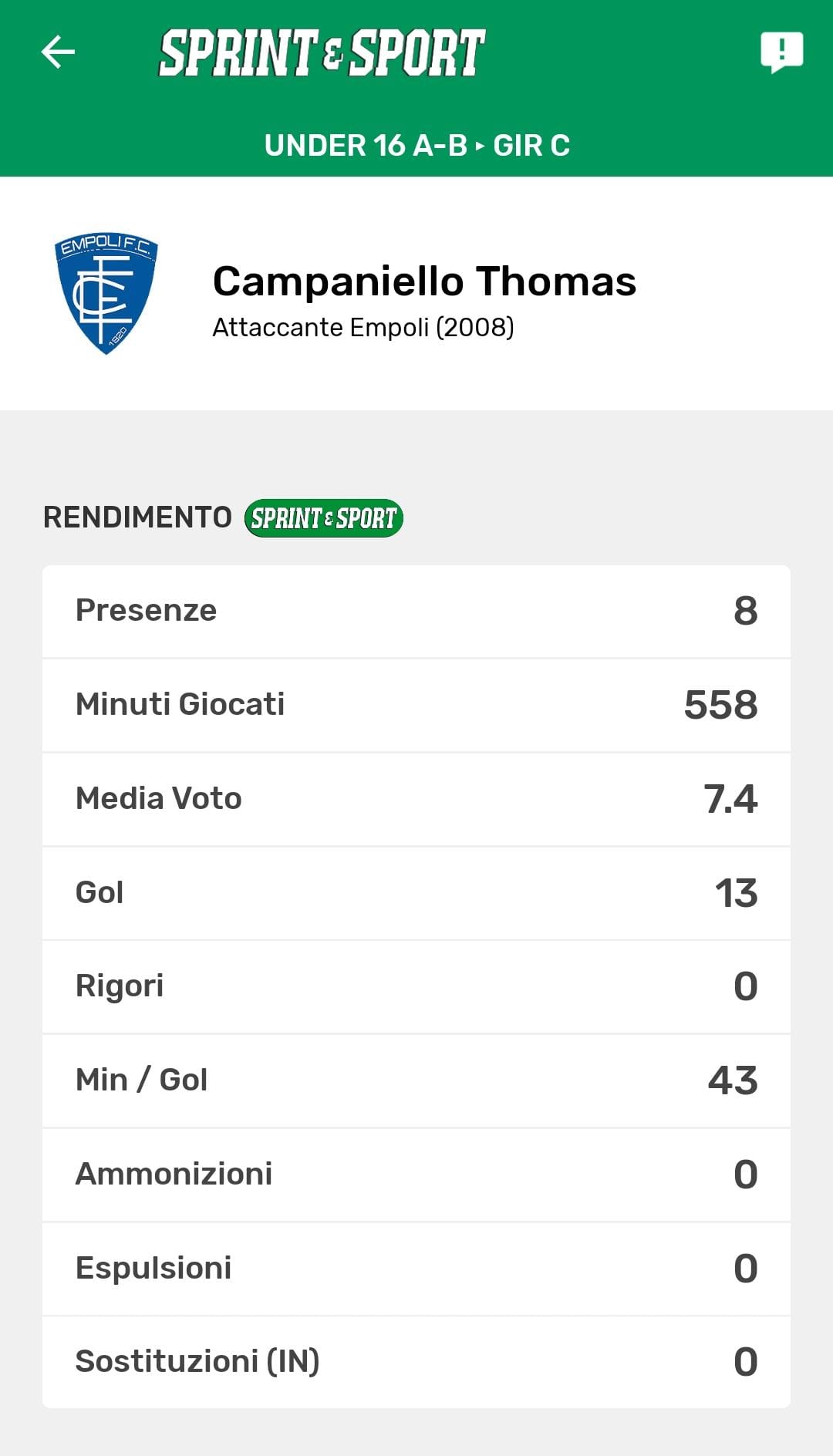
Task: Toggle the Ammonizioni statistic row
Action: click(416, 1175)
